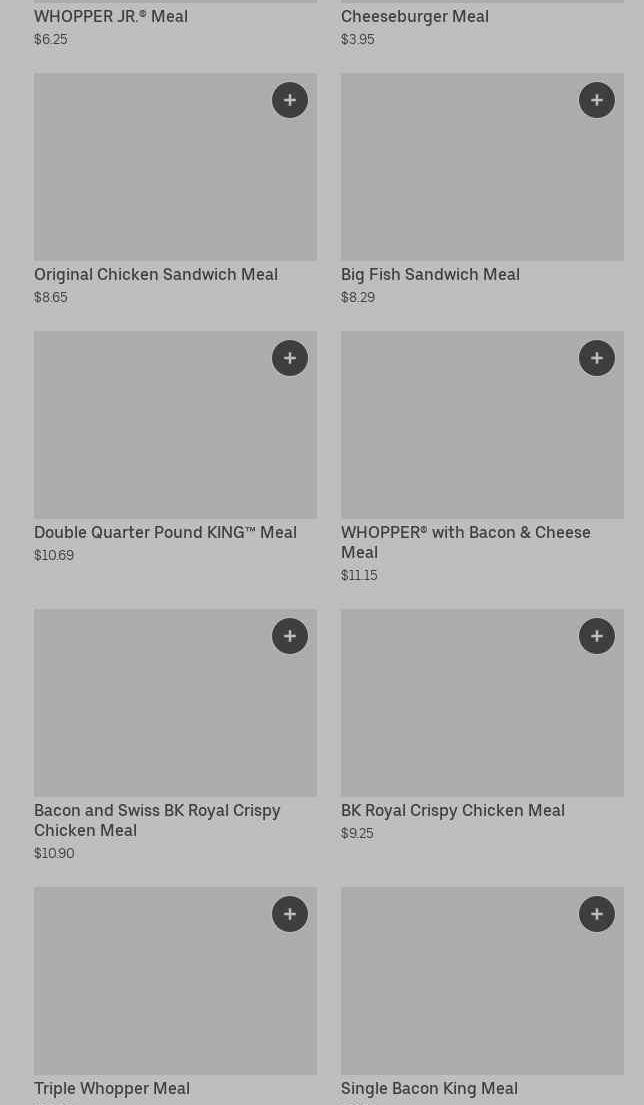Add Single Bacon King Meal to order
The width and height of the screenshot is (644, 1105).
[x=597, y=914]
